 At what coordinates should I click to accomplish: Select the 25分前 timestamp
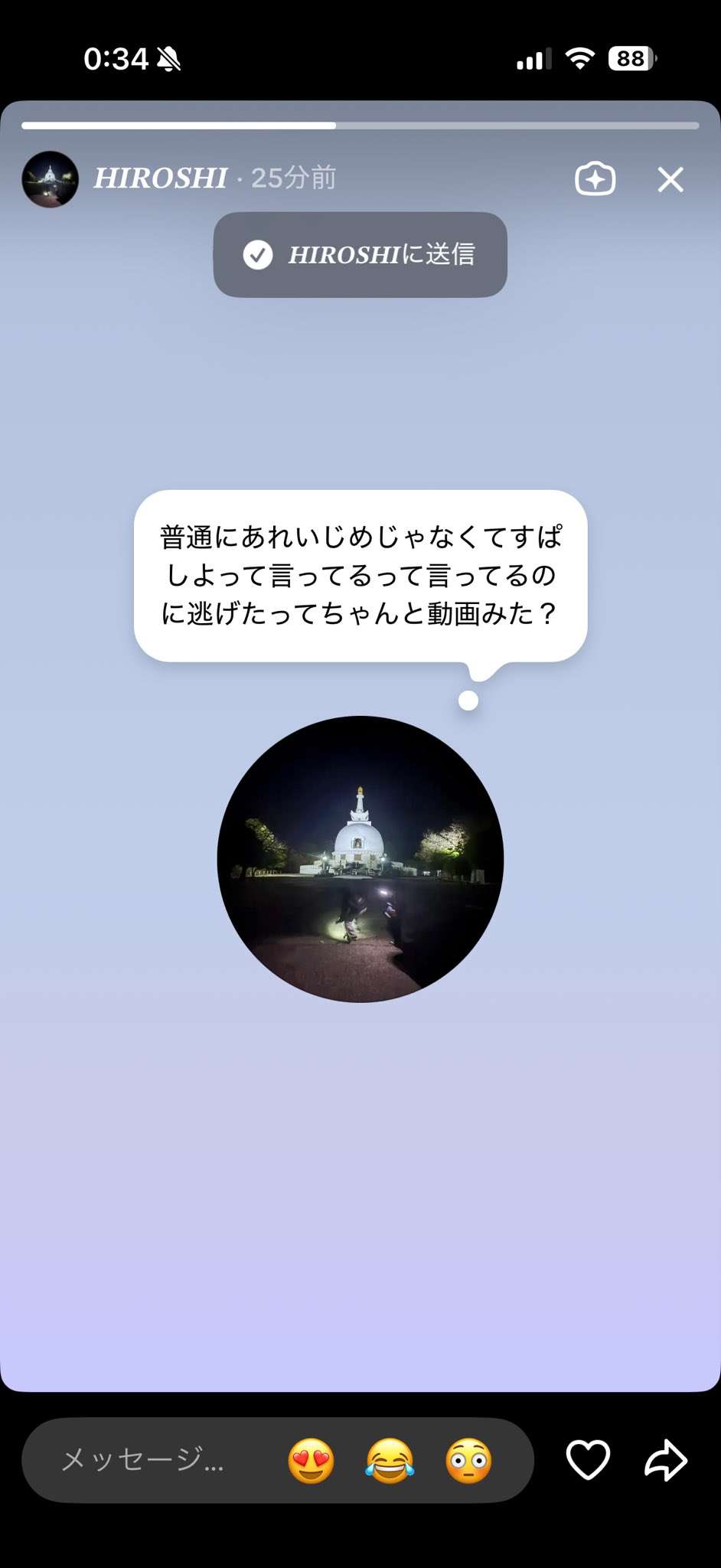pyautogui.click(x=293, y=178)
